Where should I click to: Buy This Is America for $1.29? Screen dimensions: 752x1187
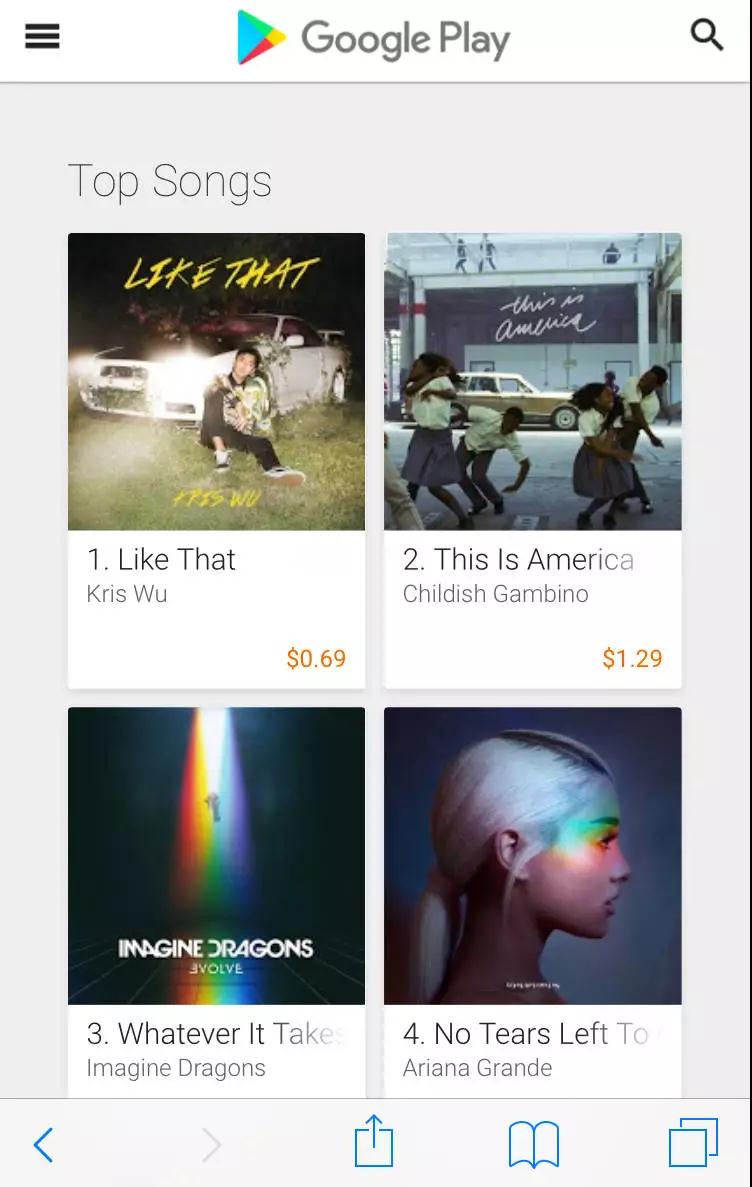(x=632, y=658)
